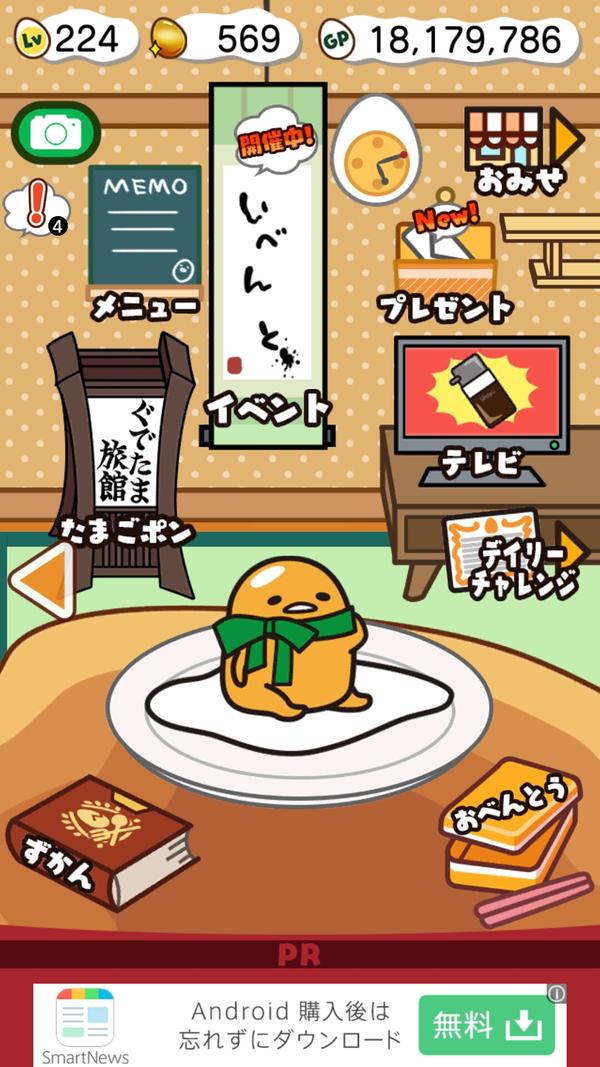Open the MEMO menu chalkboard
Viewport: 600px width, 1067px height.
[x=145, y=228]
